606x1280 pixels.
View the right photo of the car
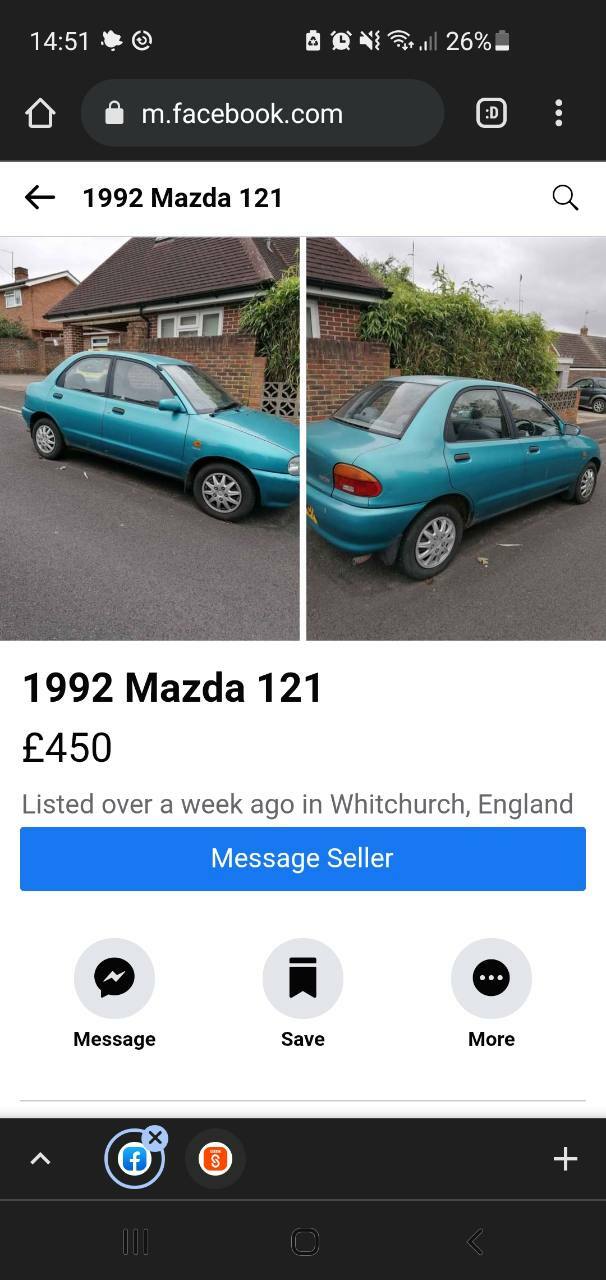[x=456, y=439]
